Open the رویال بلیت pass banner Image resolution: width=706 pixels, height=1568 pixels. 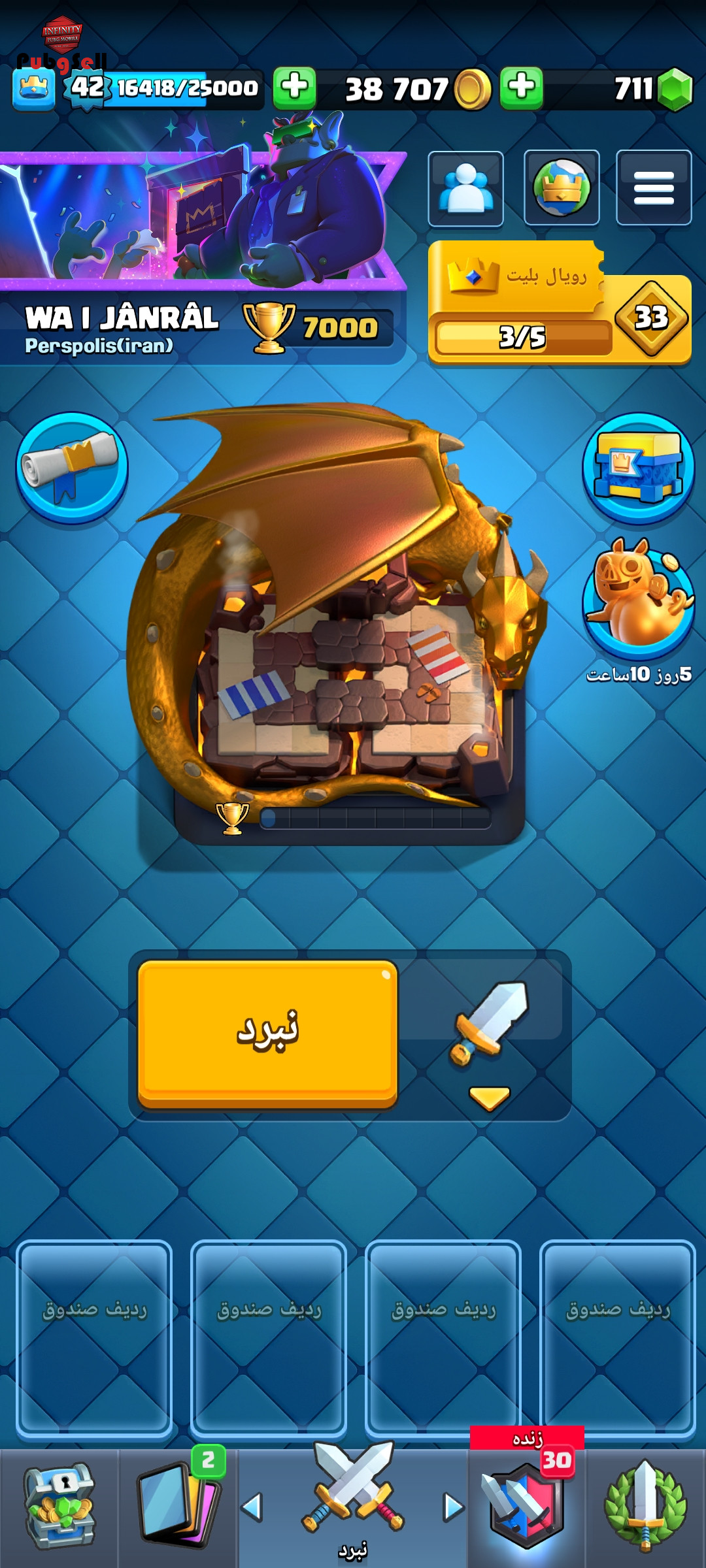tap(560, 302)
